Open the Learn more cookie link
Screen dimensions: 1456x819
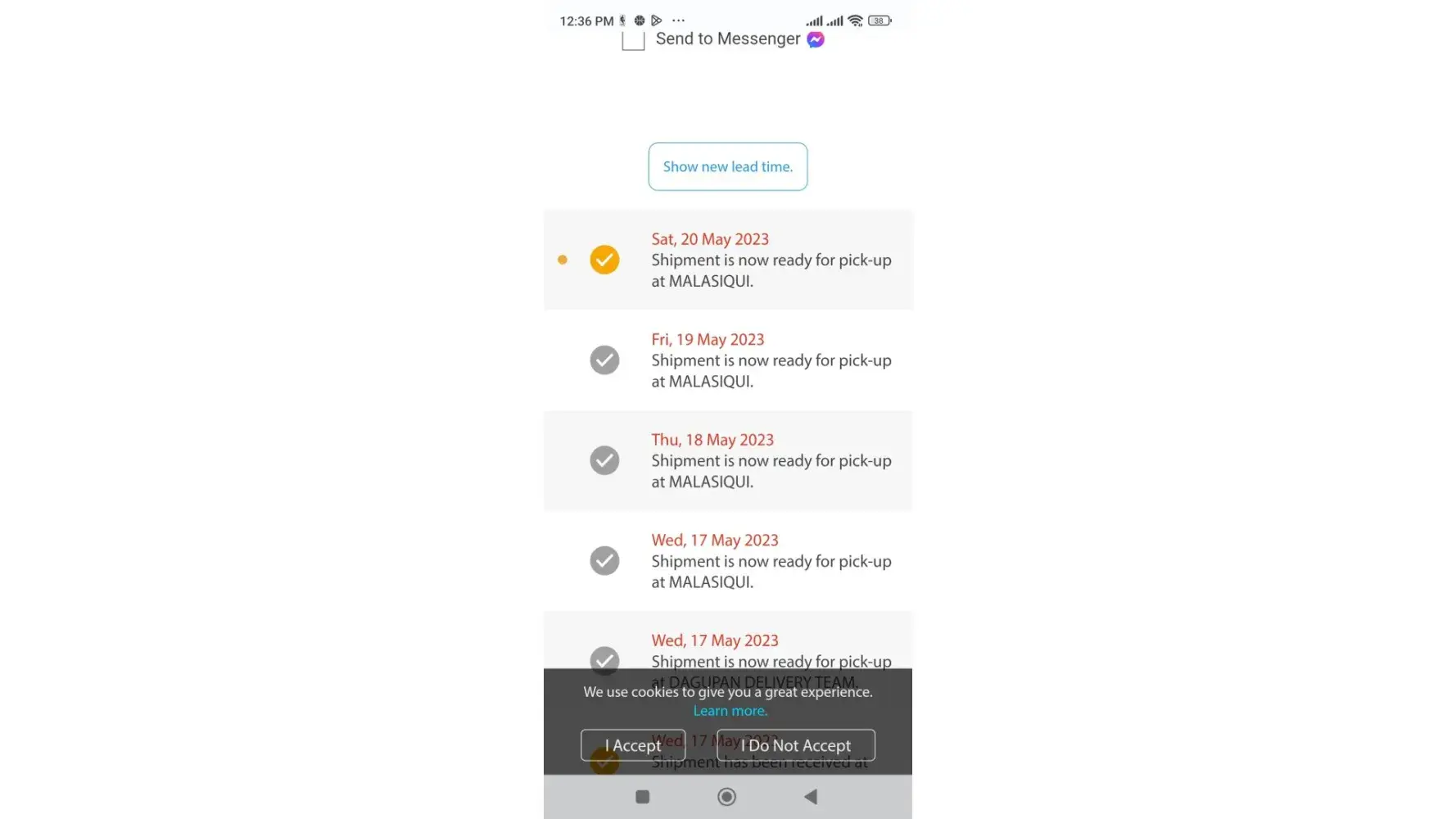click(730, 711)
